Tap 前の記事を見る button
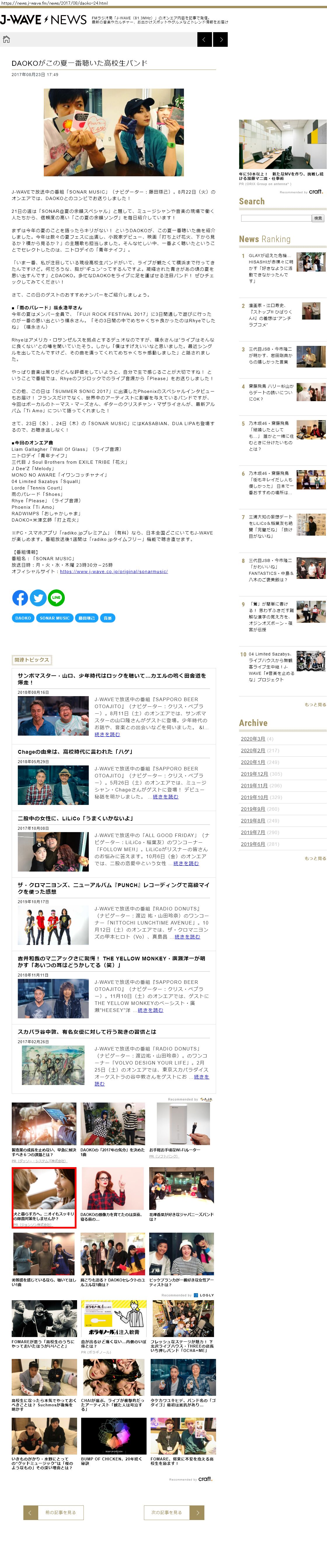 coord(53,1512)
